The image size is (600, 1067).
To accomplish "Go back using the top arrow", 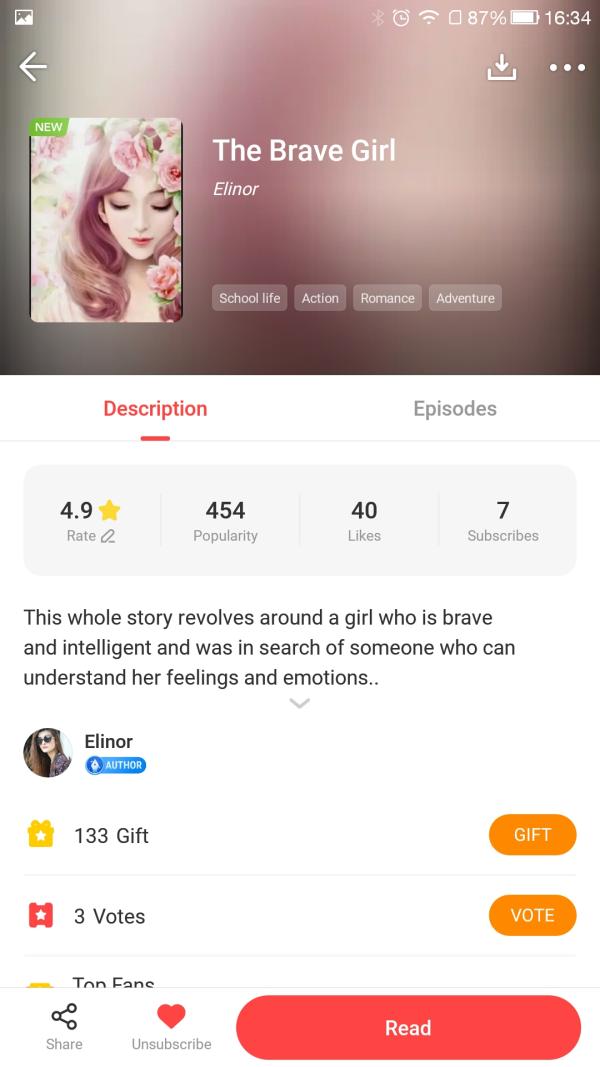I will click(x=33, y=67).
